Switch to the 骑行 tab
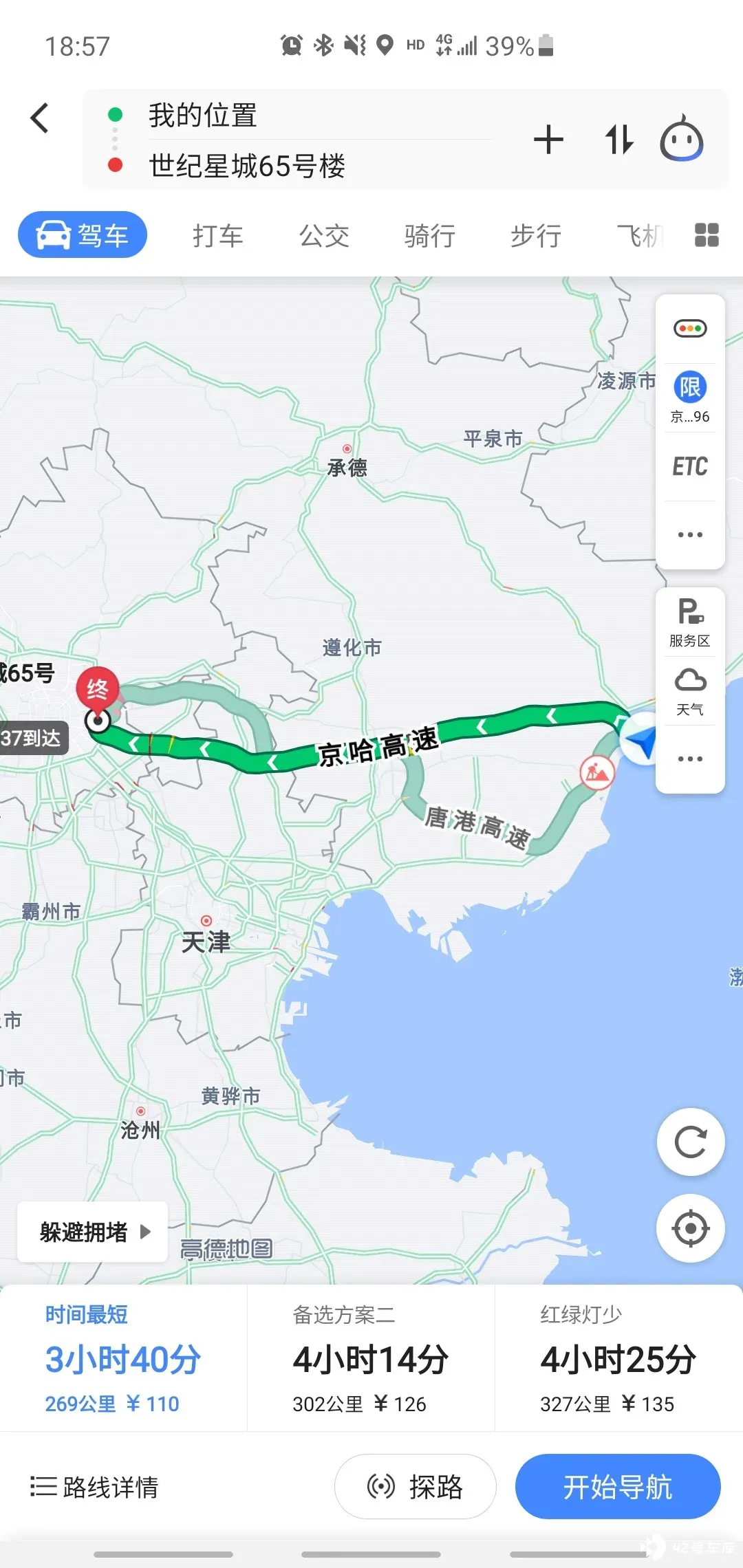The height and width of the screenshot is (1568, 743). tap(430, 236)
